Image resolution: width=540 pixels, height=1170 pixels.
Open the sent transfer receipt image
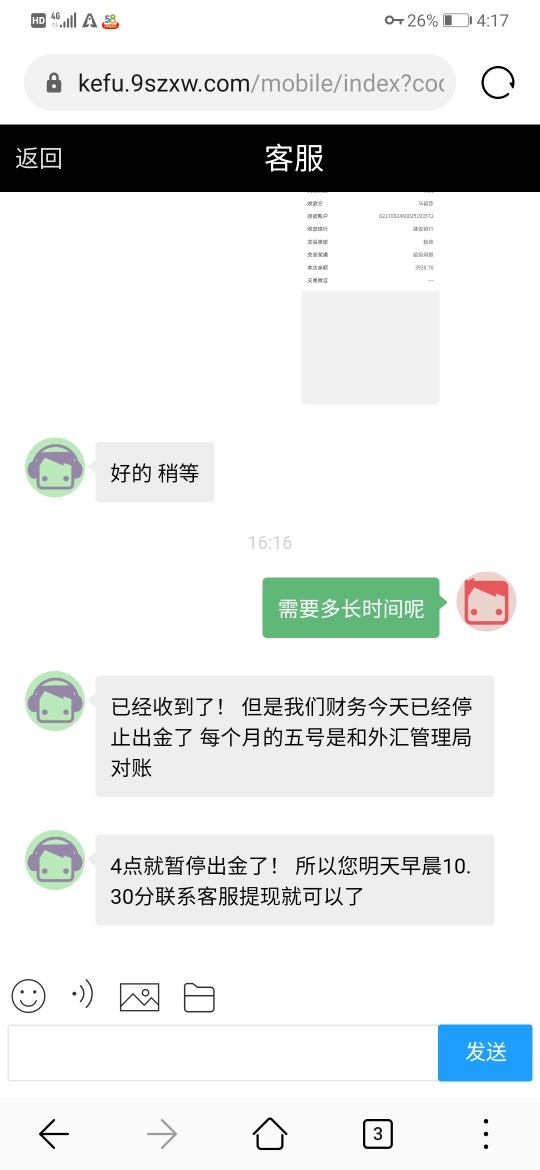tap(370, 298)
